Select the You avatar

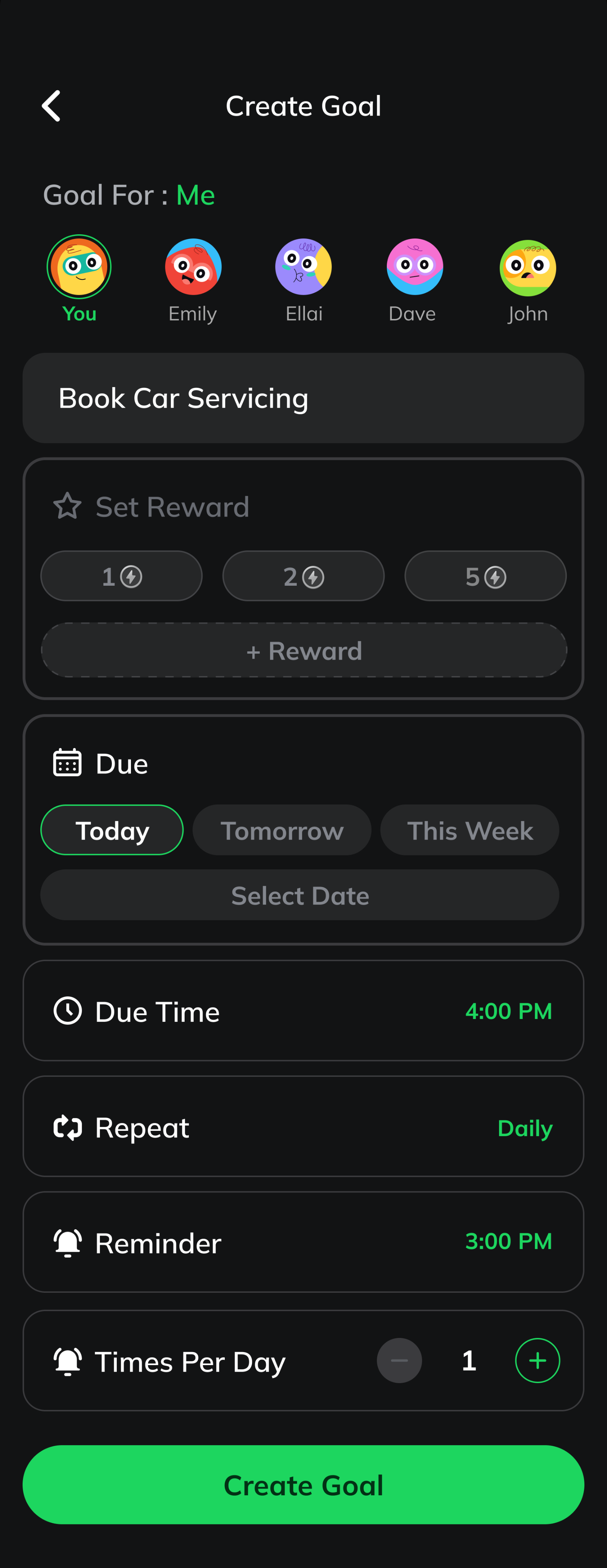click(79, 267)
